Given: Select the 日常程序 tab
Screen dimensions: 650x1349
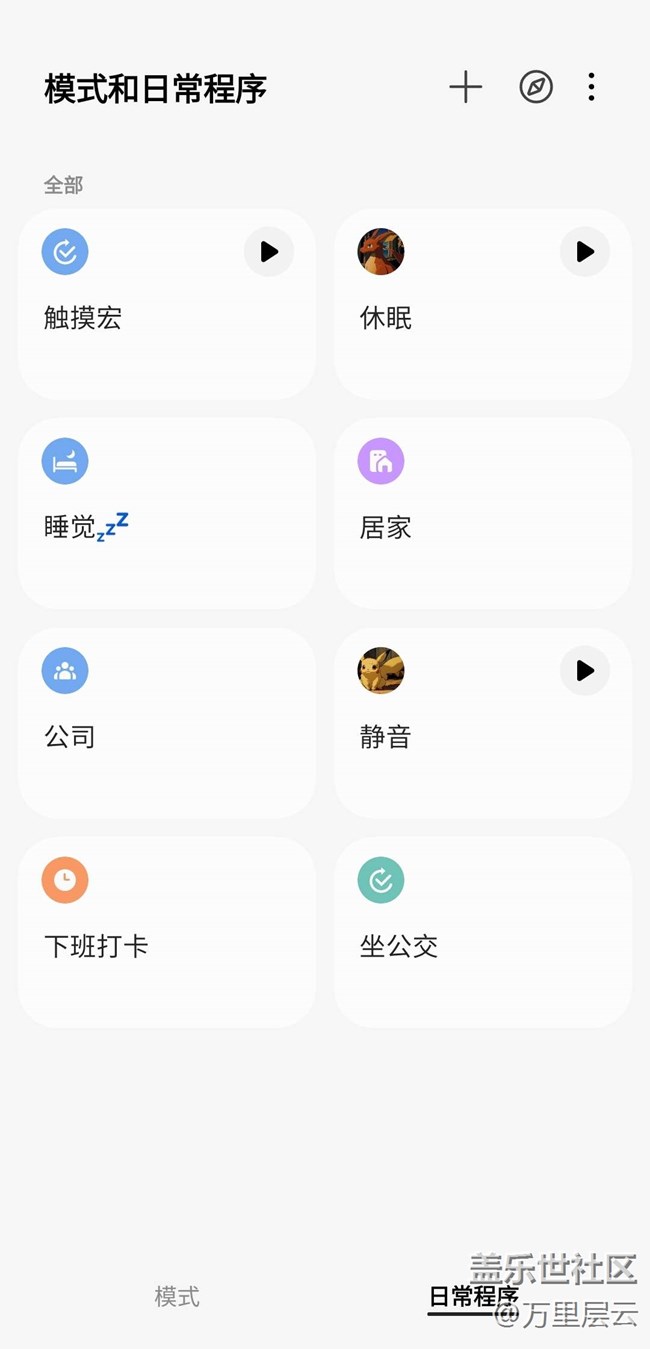Looking at the screenshot, I should (472, 1297).
